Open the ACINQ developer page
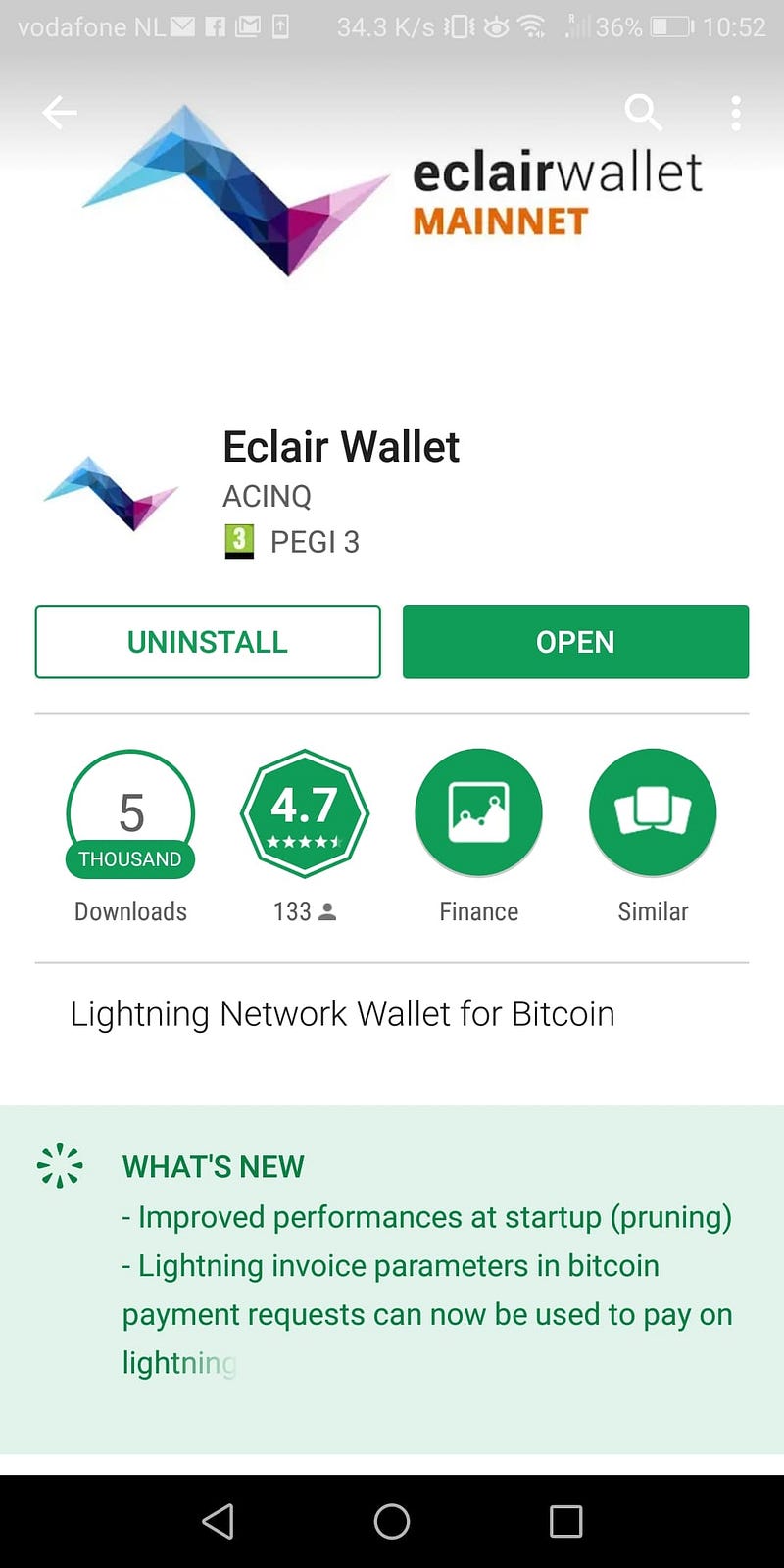Screen dimensions: 784x1568 point(267,496)
